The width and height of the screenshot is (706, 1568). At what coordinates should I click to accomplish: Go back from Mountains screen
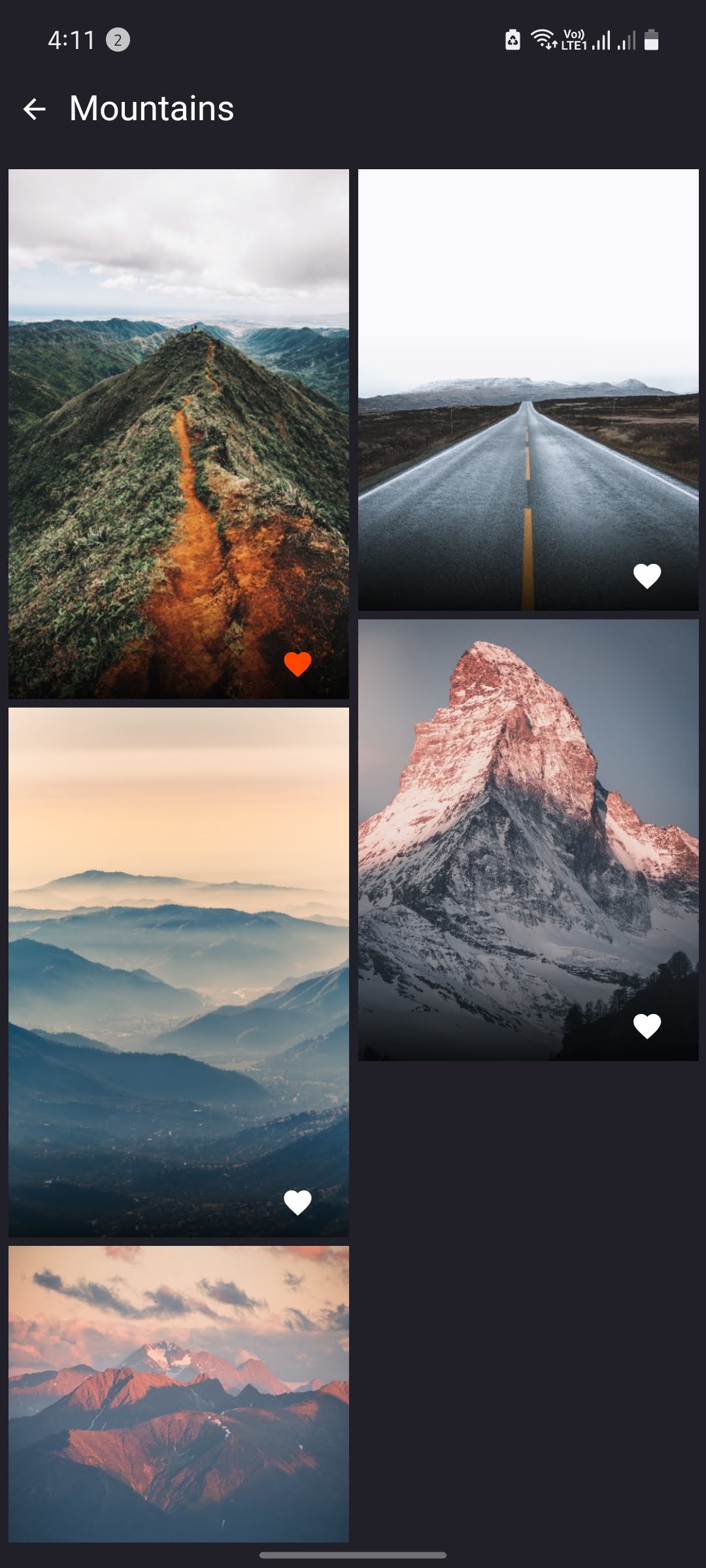34,108
